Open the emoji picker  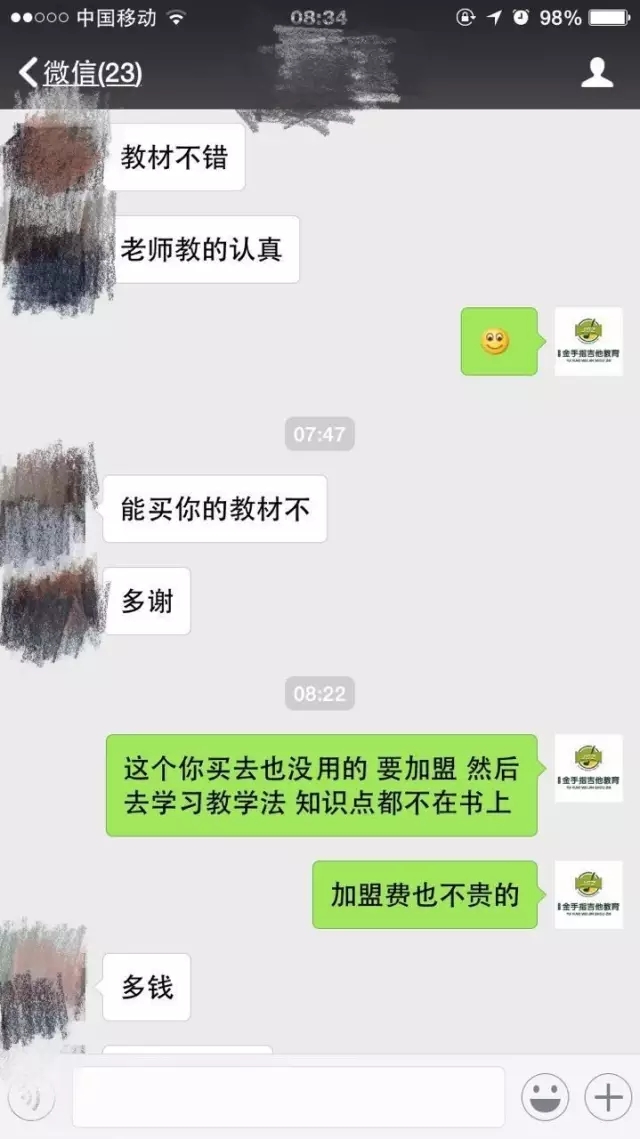pos(545,1098)
